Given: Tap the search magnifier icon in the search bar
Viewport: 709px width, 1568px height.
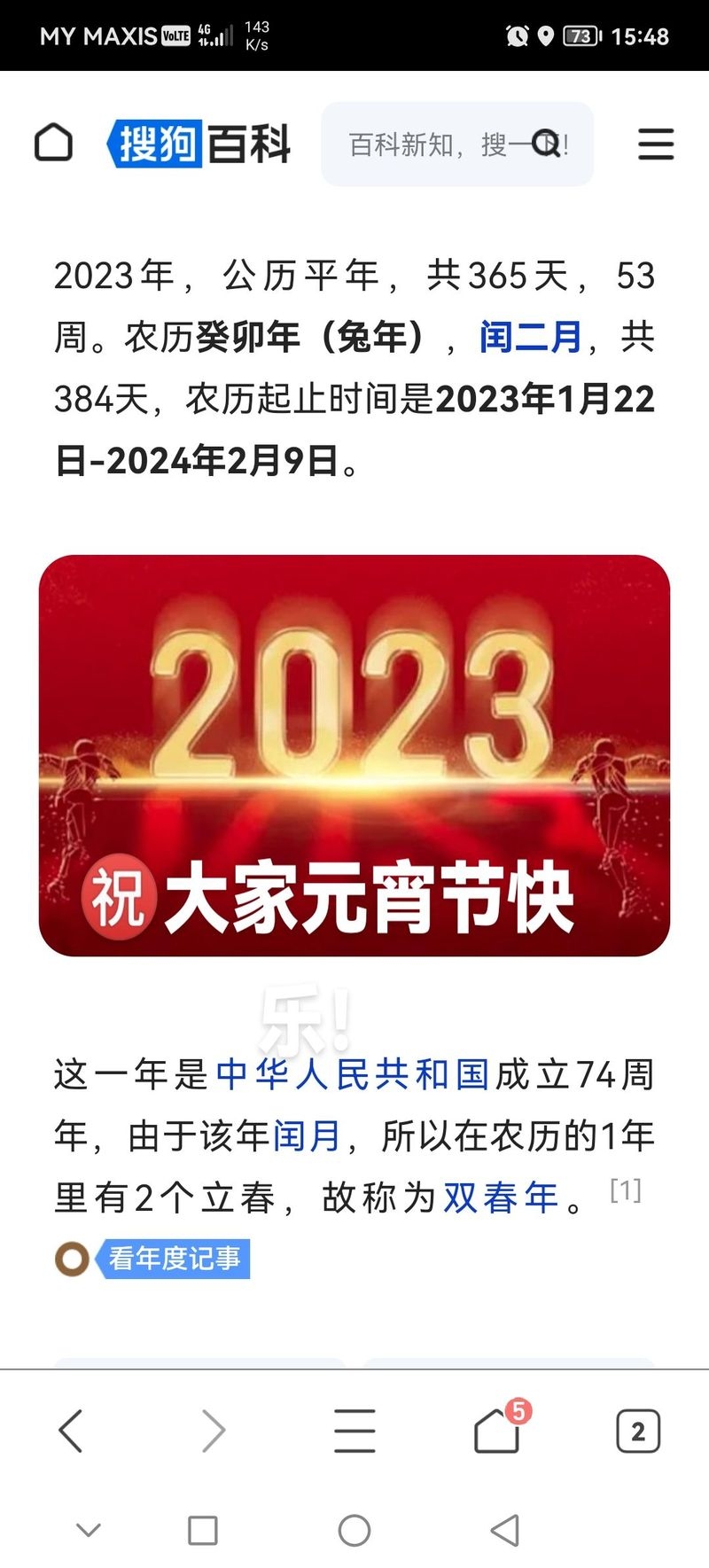Looking at the screenshot, I should pyautogui.click(x=544, y=144).
